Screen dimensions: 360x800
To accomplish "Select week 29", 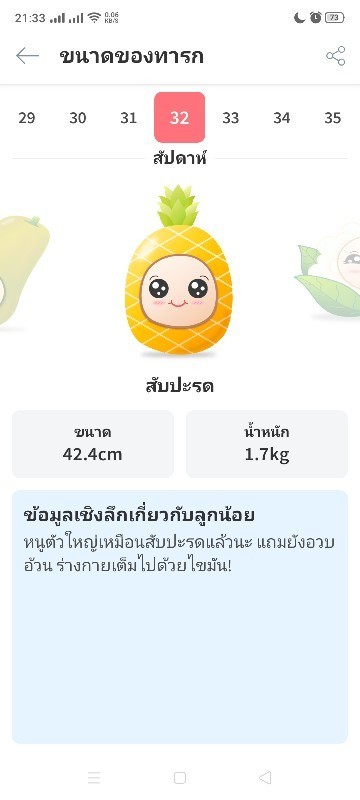I will click(x=27, y=118).
